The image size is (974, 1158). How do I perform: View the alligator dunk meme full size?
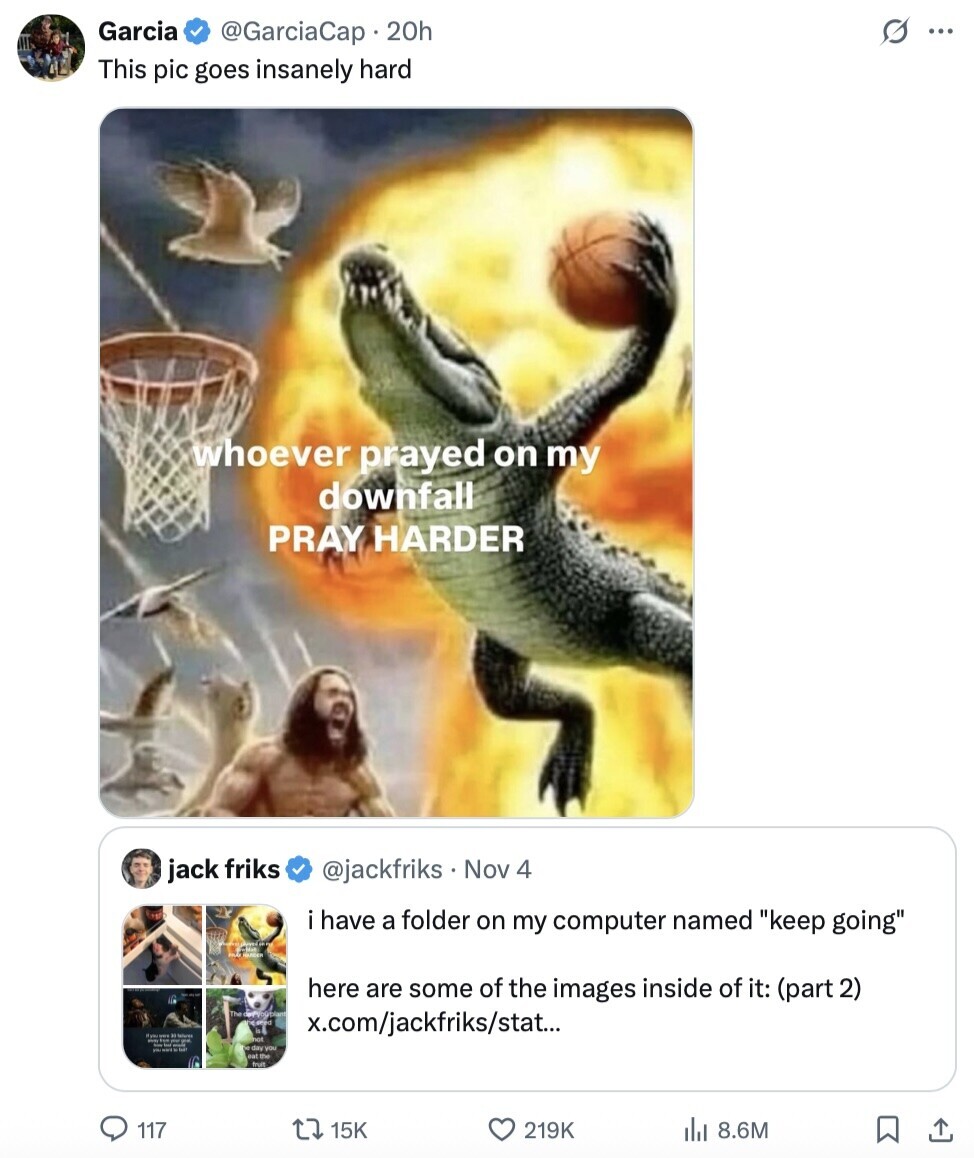396,462
